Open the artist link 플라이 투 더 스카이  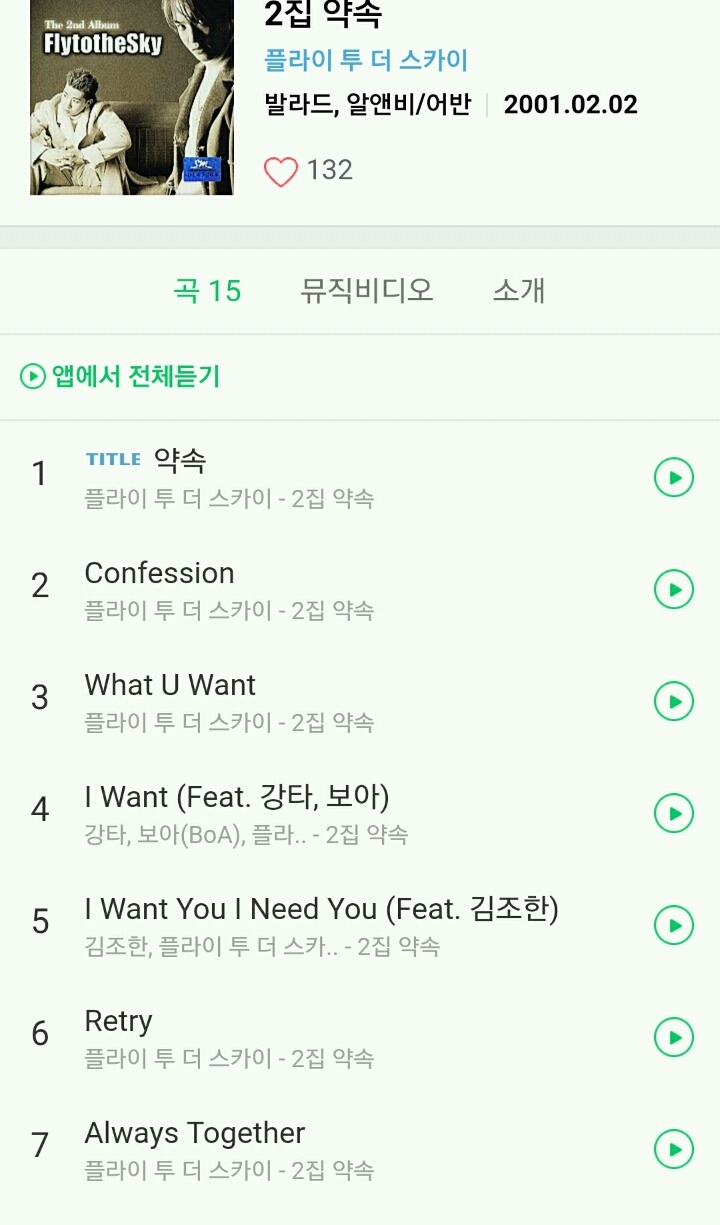pos(366,60)
